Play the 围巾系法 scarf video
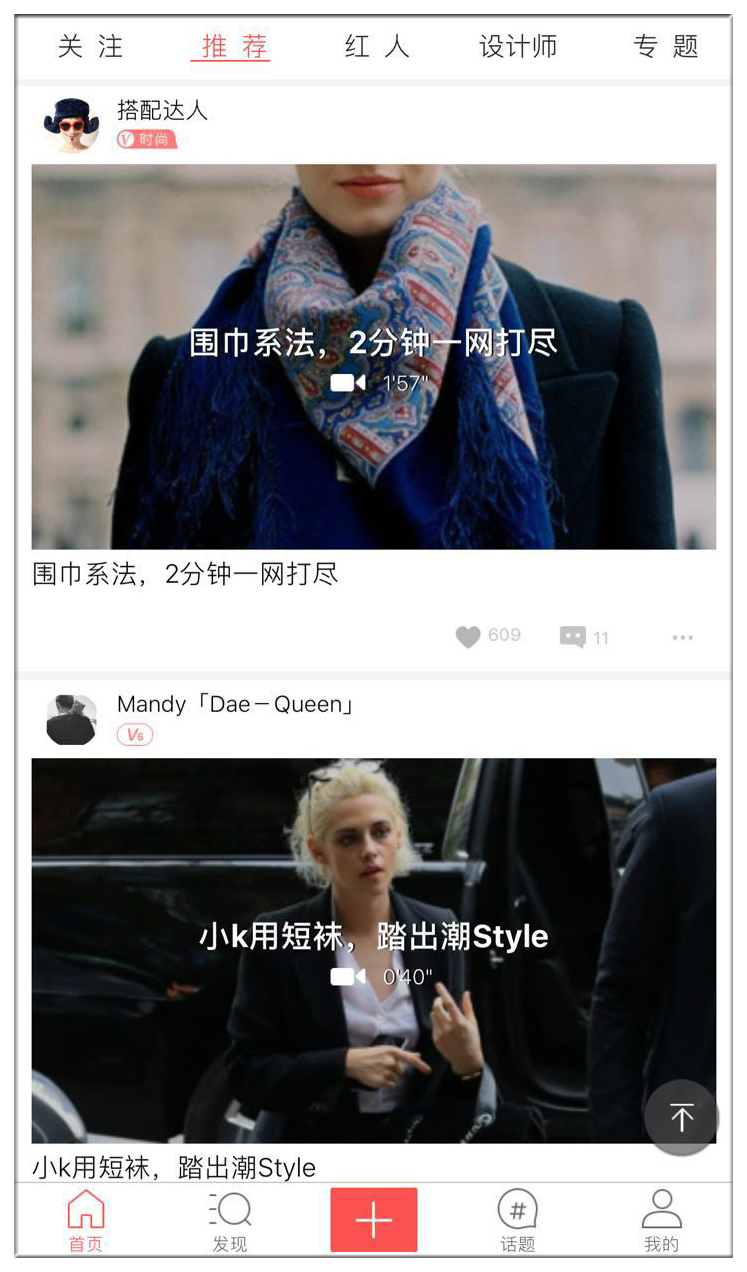Image resolution: width=747 pixels, height=1272 pixels. [x=373, y=357]
